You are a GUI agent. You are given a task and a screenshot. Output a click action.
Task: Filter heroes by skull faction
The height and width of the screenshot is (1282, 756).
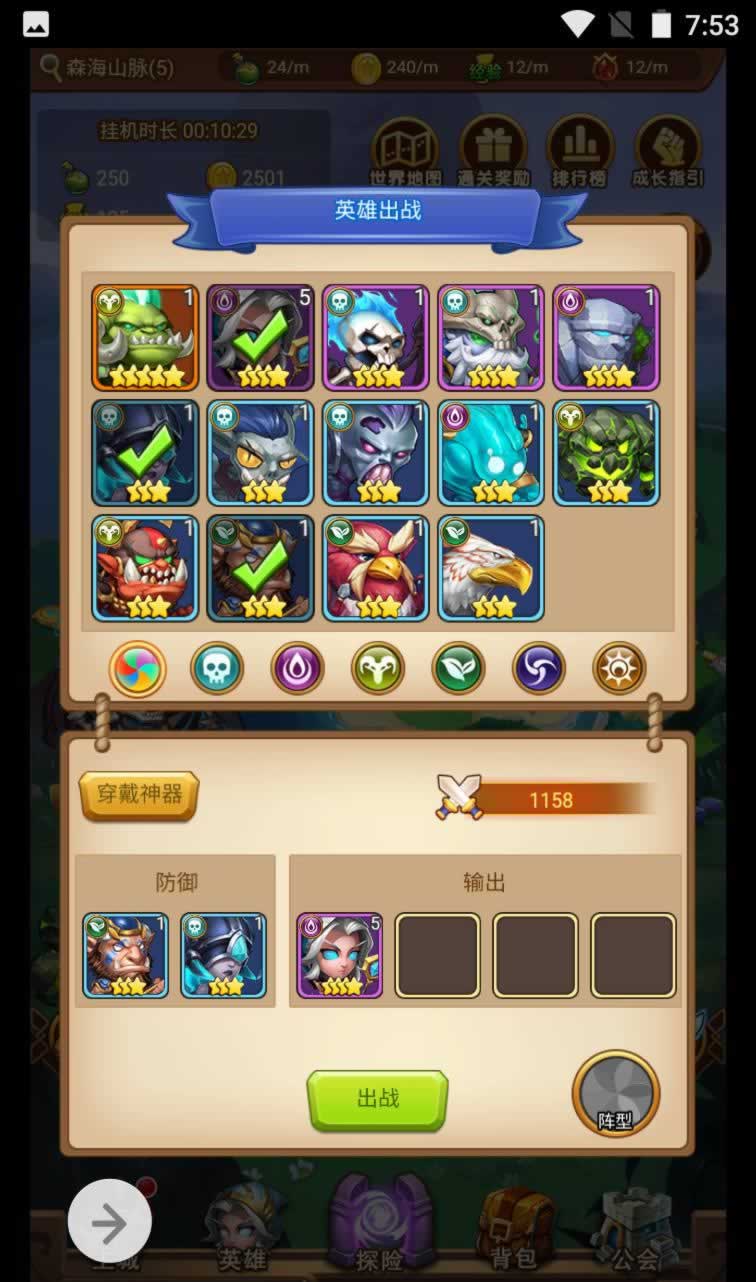tap(217, 668)
